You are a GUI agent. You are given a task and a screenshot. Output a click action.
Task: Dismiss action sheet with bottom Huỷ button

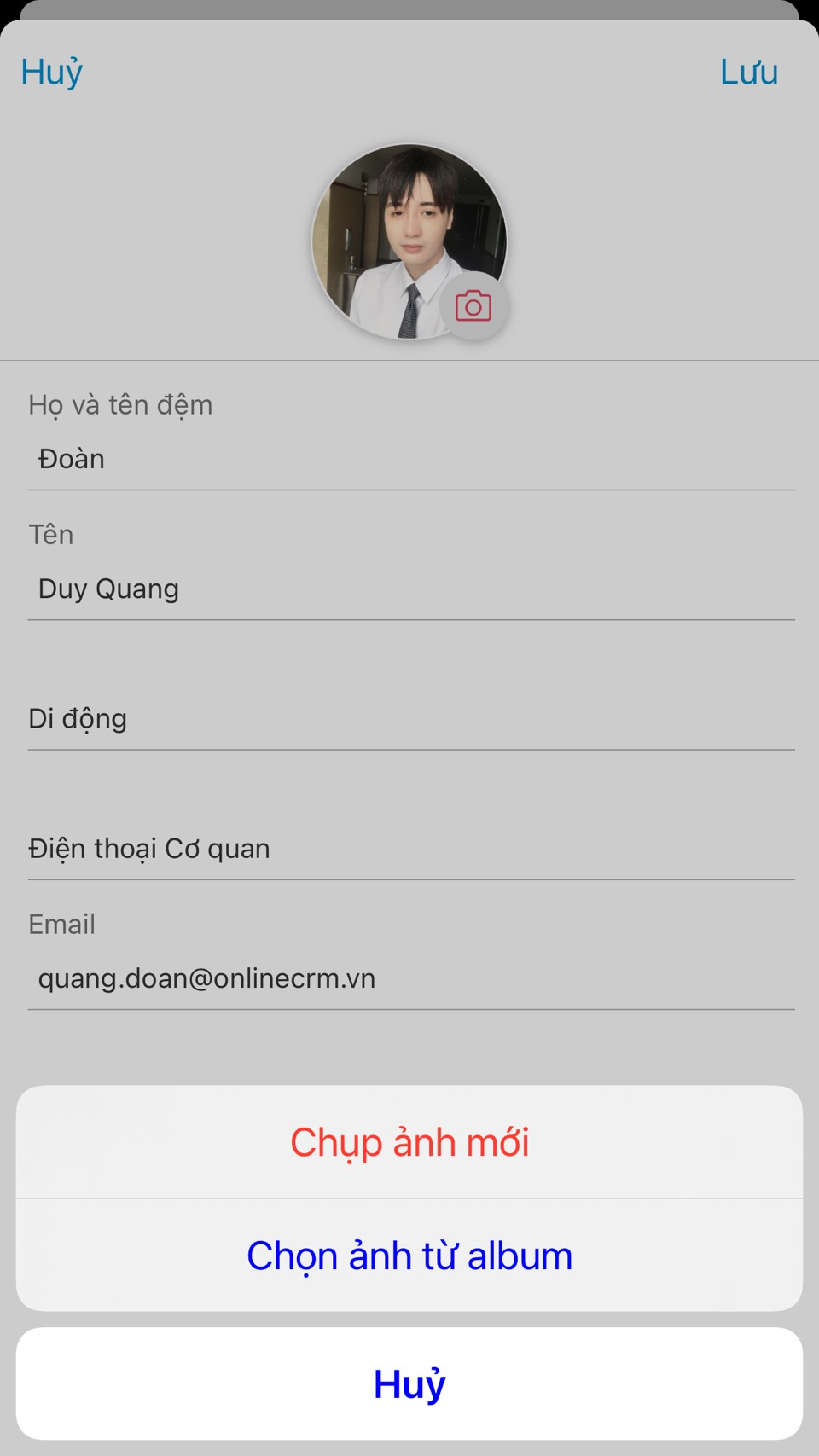(x=409, y=1383)
